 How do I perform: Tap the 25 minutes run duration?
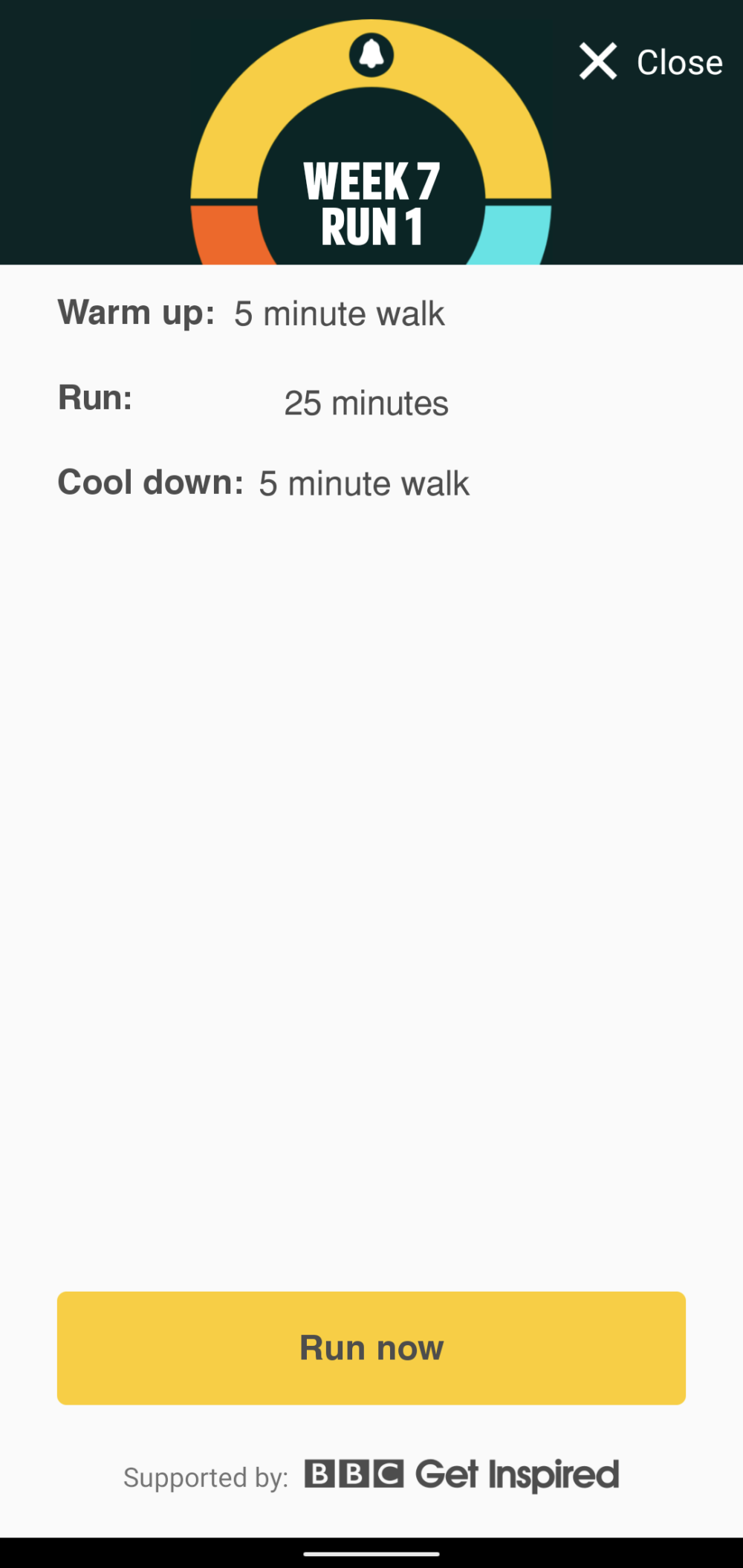click(366, 403)
